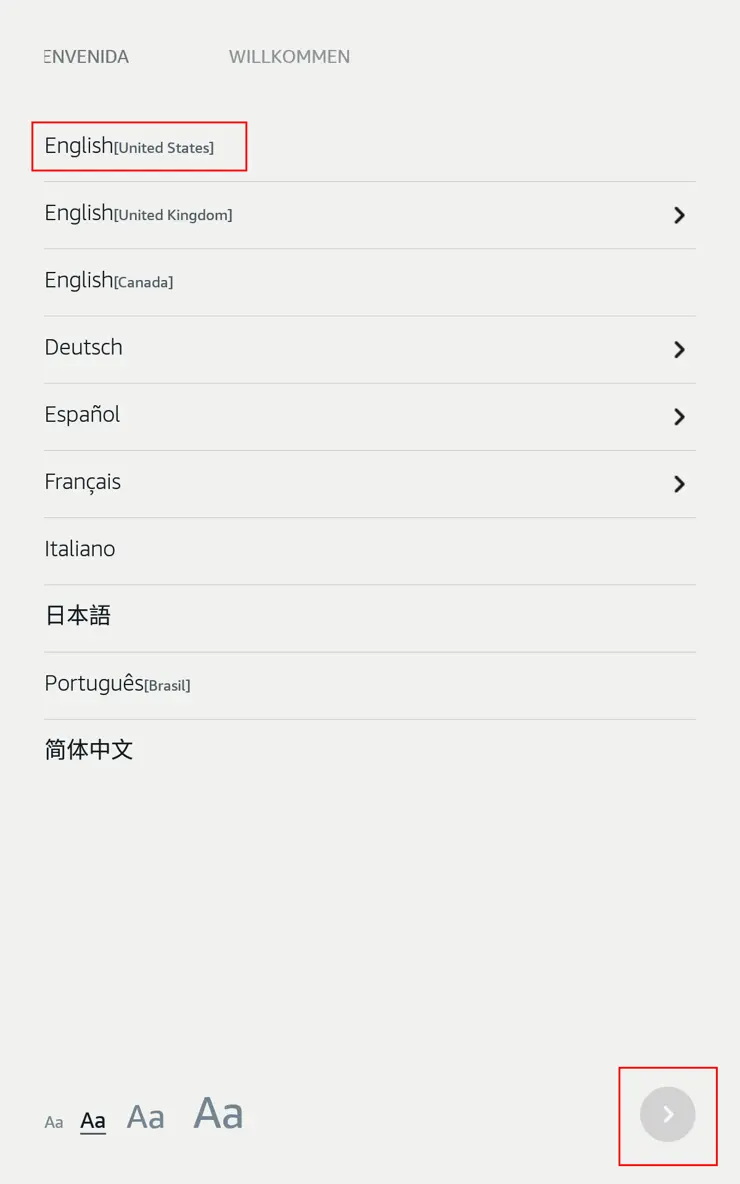Click the second underlined Aa font size icon
740x1184 pixels.
pos(92,1118)
